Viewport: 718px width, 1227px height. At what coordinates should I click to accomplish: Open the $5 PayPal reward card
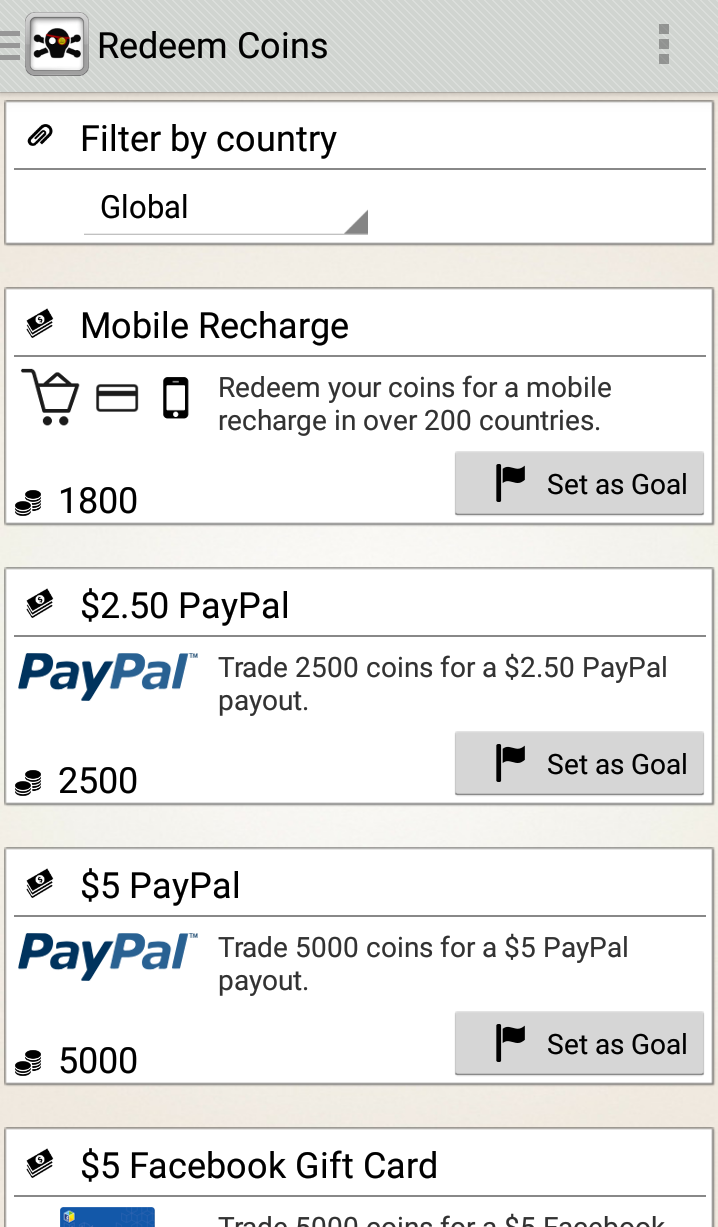[359, 966]
